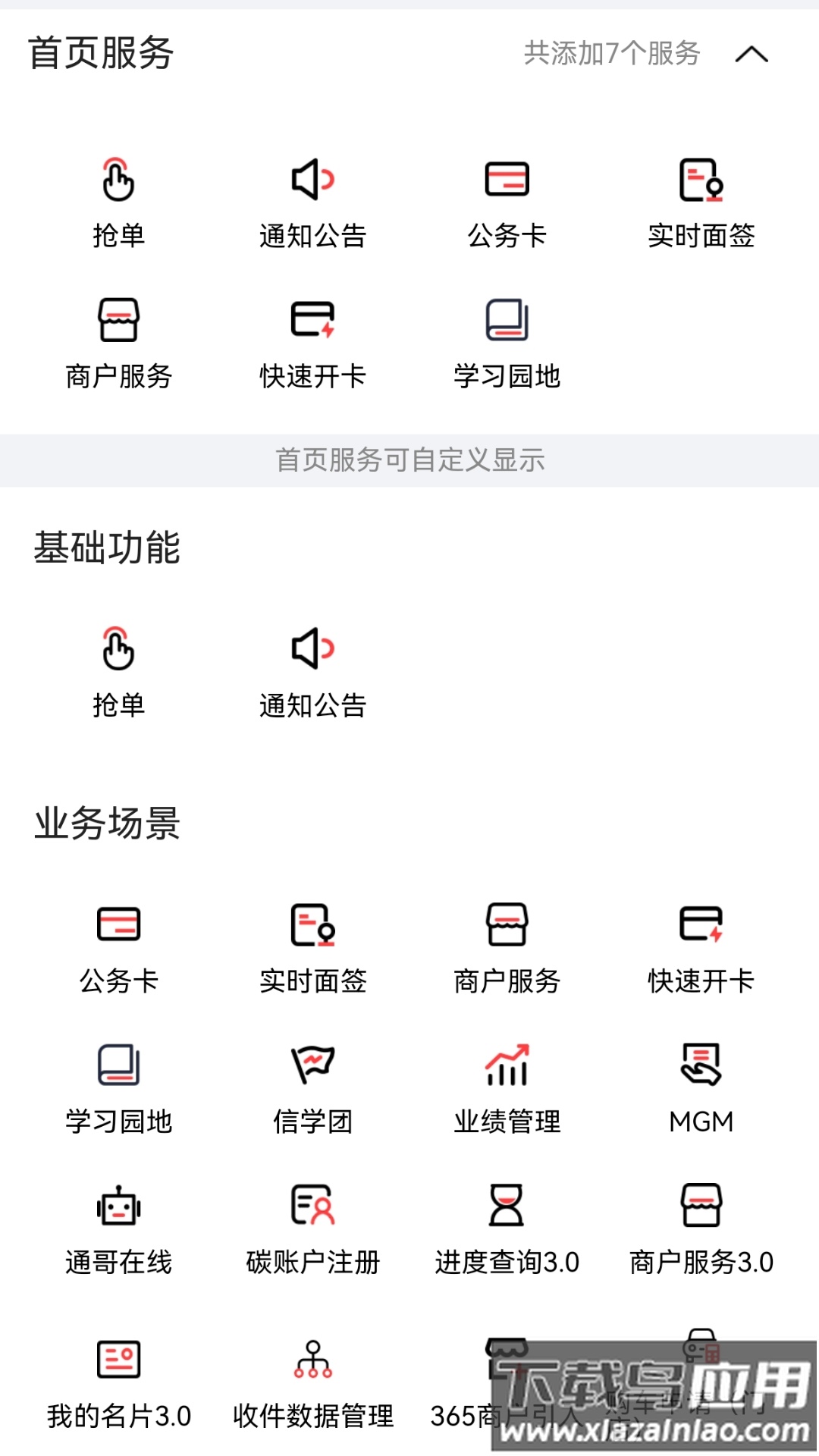Open 通哥在线 robot assistant icon

click(x=118, y=1206)
